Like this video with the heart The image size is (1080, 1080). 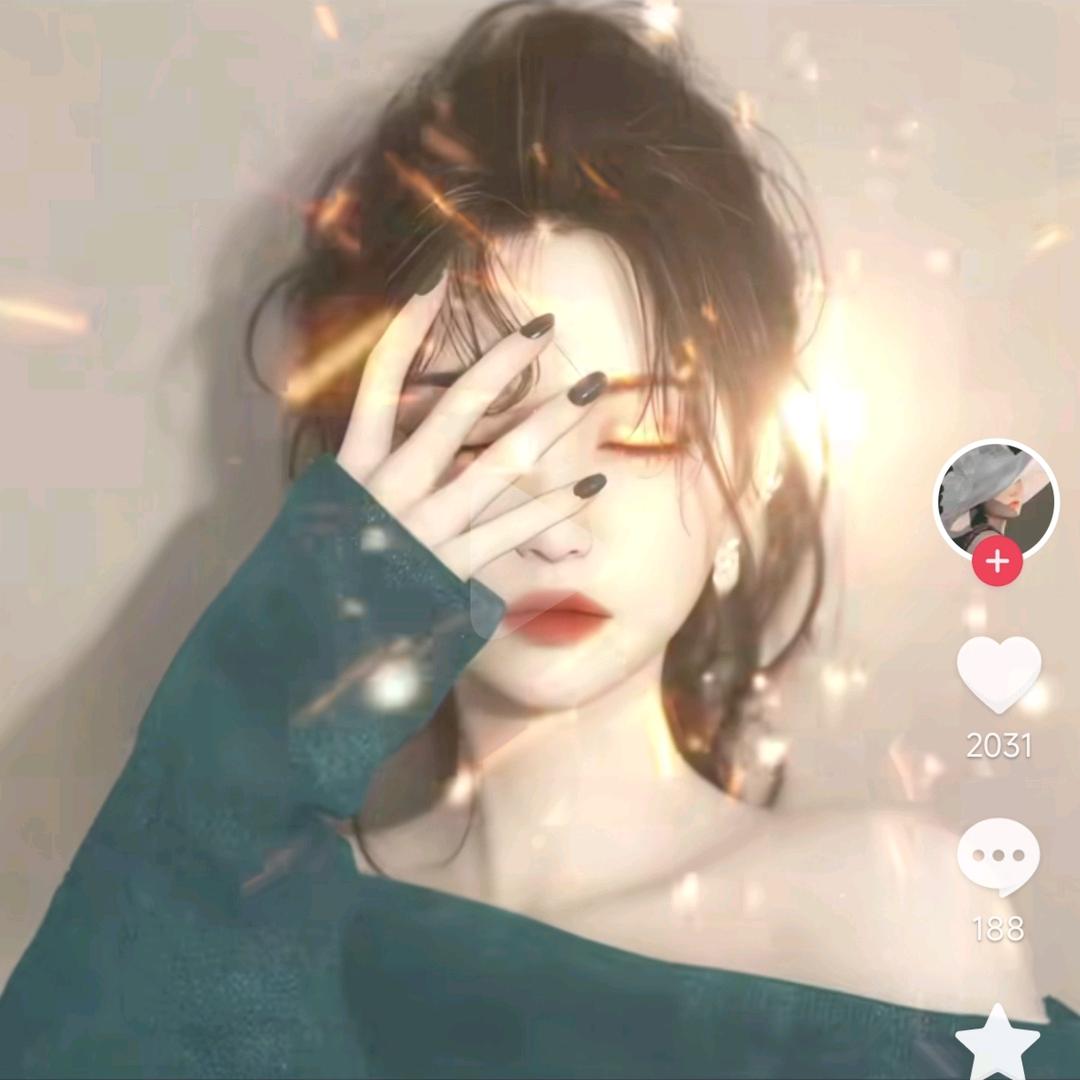pyautogui.click(x=998, y=673)
